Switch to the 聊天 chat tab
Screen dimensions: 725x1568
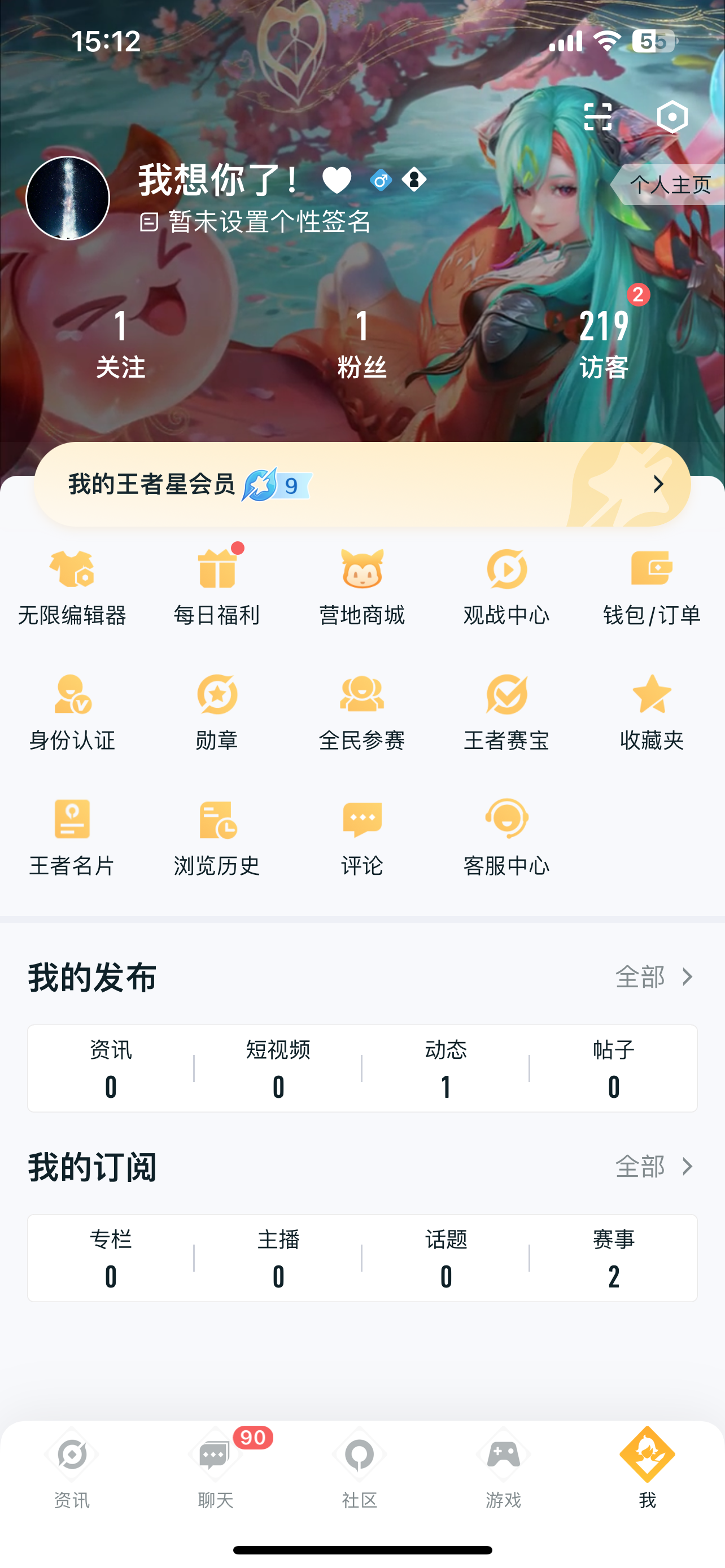click(x=216, y=1468)
